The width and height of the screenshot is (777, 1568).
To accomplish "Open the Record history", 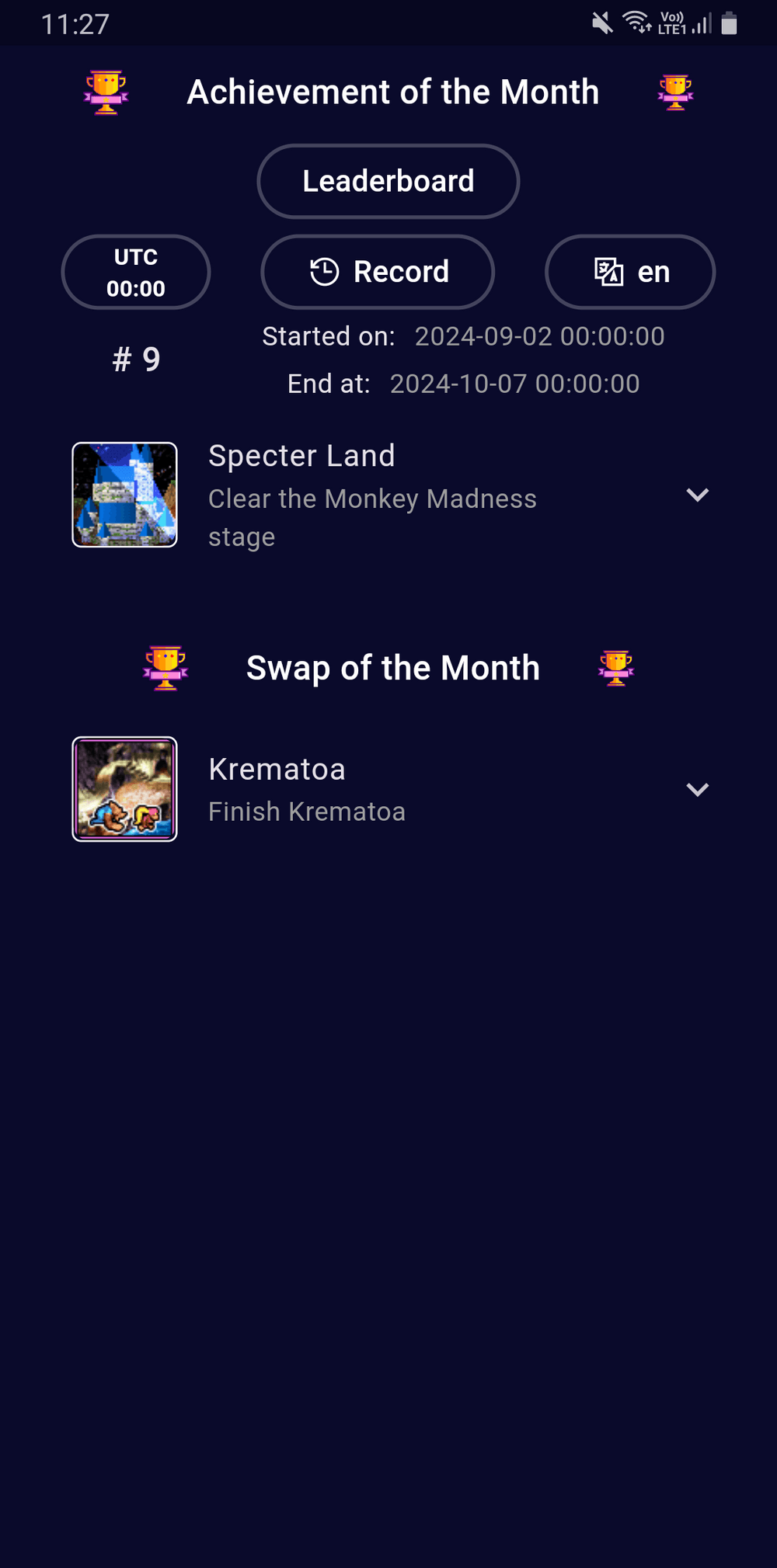I will 378,273.
